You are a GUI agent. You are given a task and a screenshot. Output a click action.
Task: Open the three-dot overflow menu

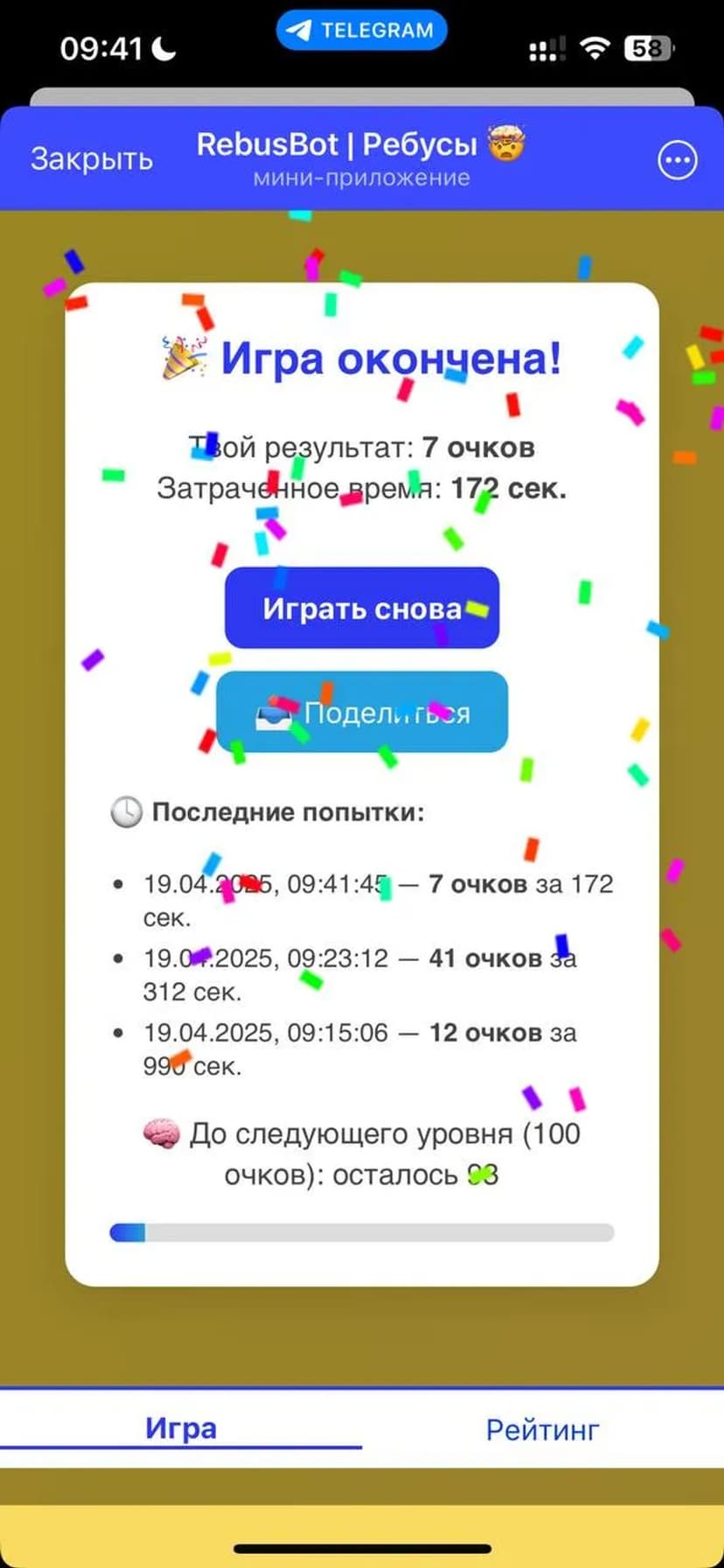(x=677, y=160)
